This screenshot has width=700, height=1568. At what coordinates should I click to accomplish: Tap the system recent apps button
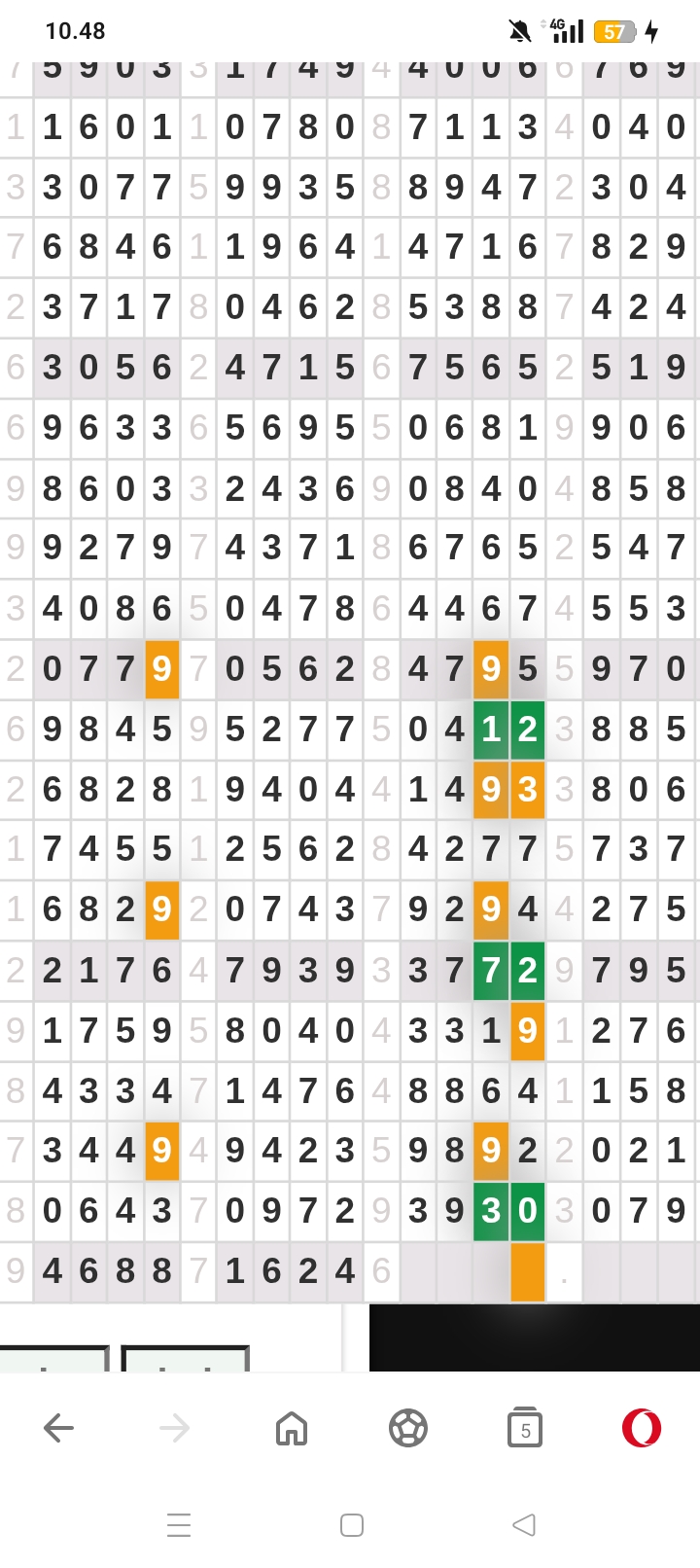[x=179, y=1524]
